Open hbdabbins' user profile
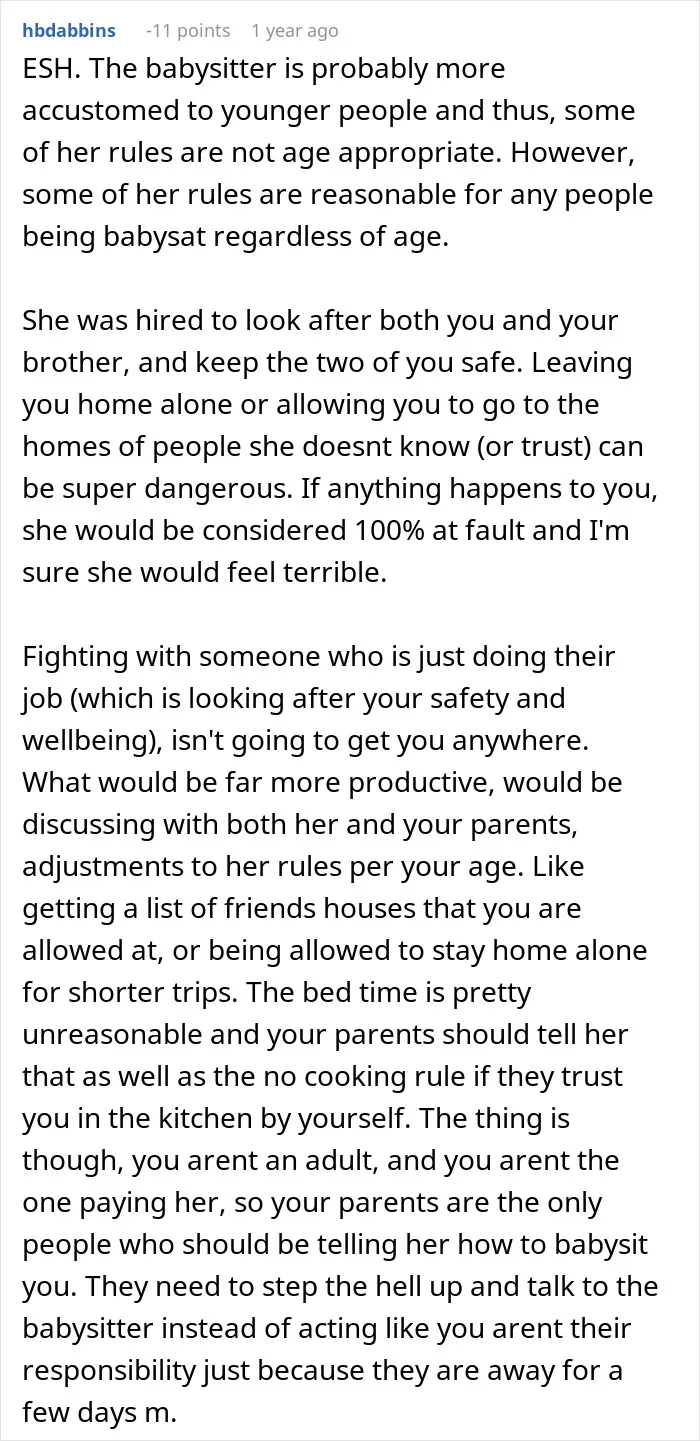The width and height of the screenshot is (700, 1441). 68,31
